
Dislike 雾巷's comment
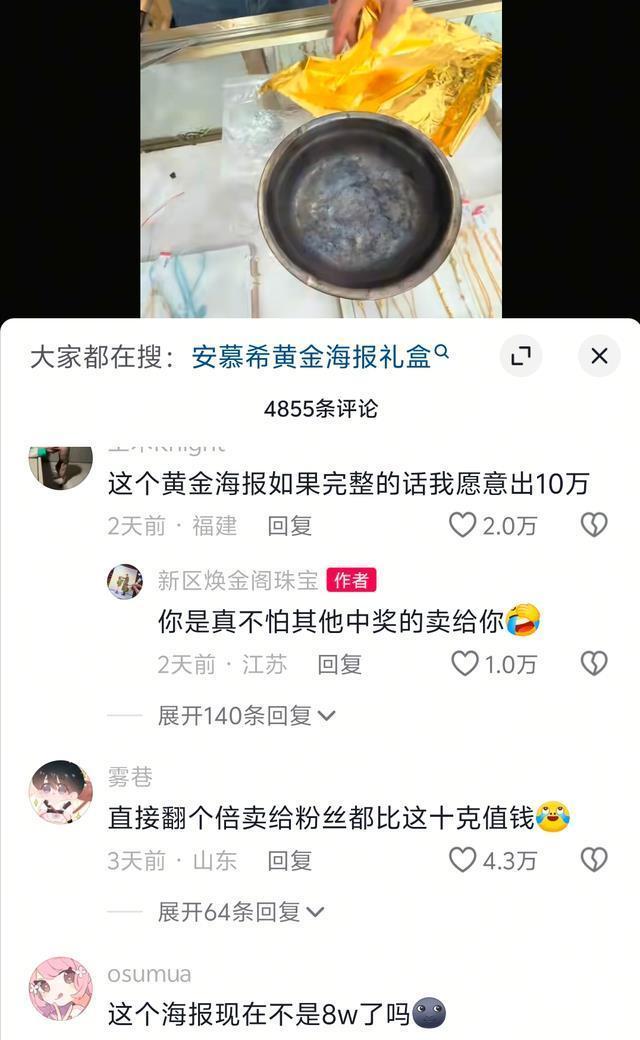click(594, 859)
